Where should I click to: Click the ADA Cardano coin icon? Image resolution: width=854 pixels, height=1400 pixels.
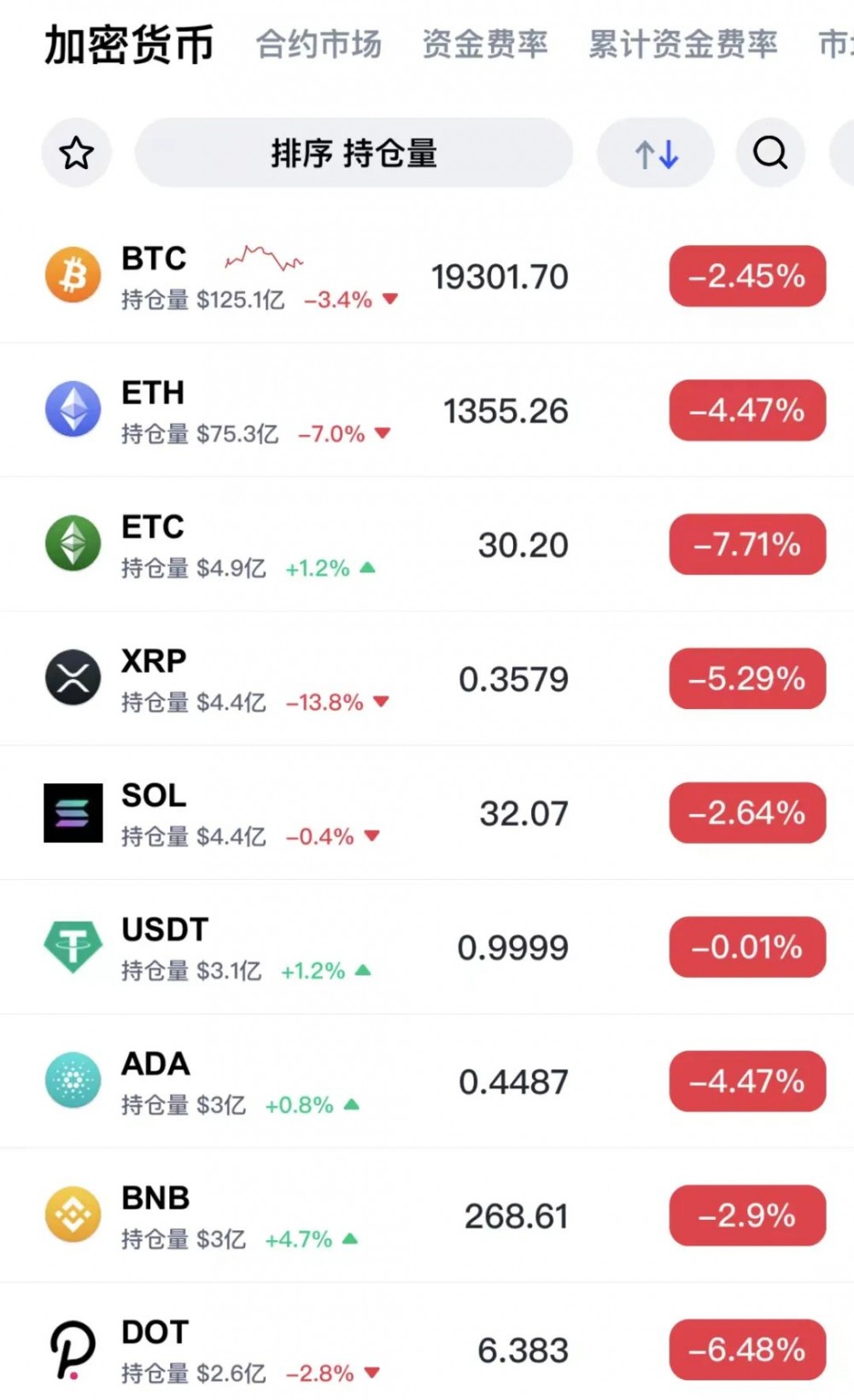pyautogui.click(x=73, y=1081)
